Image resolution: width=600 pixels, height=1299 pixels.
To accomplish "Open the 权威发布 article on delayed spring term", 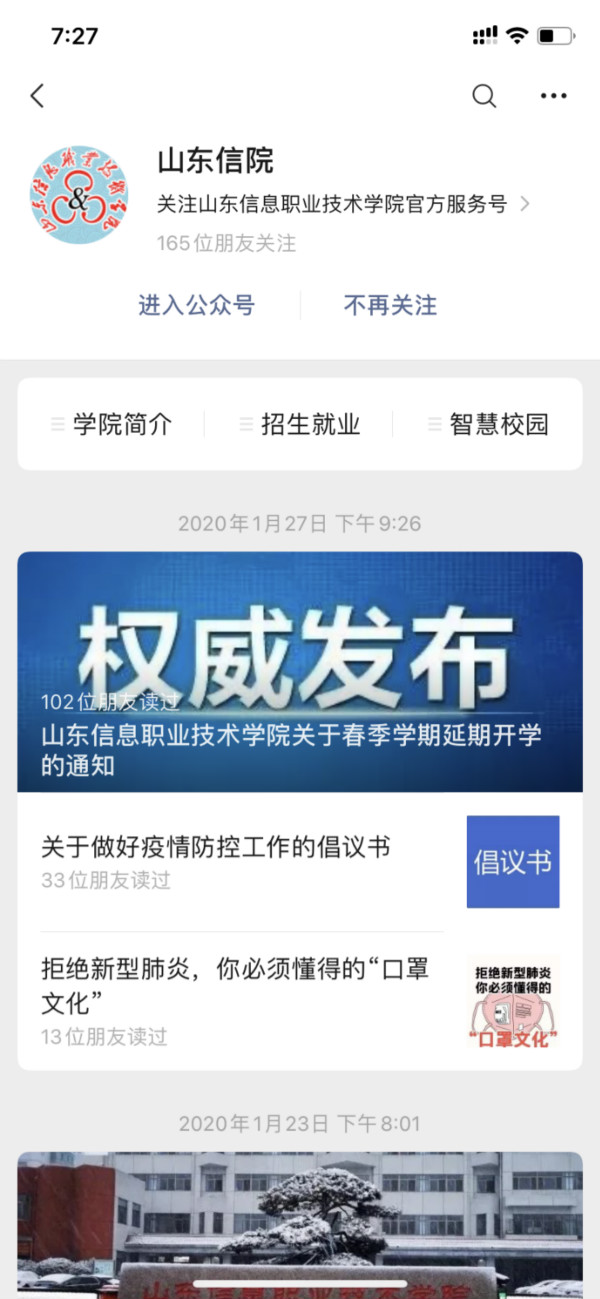I will (x=300, y=672).
